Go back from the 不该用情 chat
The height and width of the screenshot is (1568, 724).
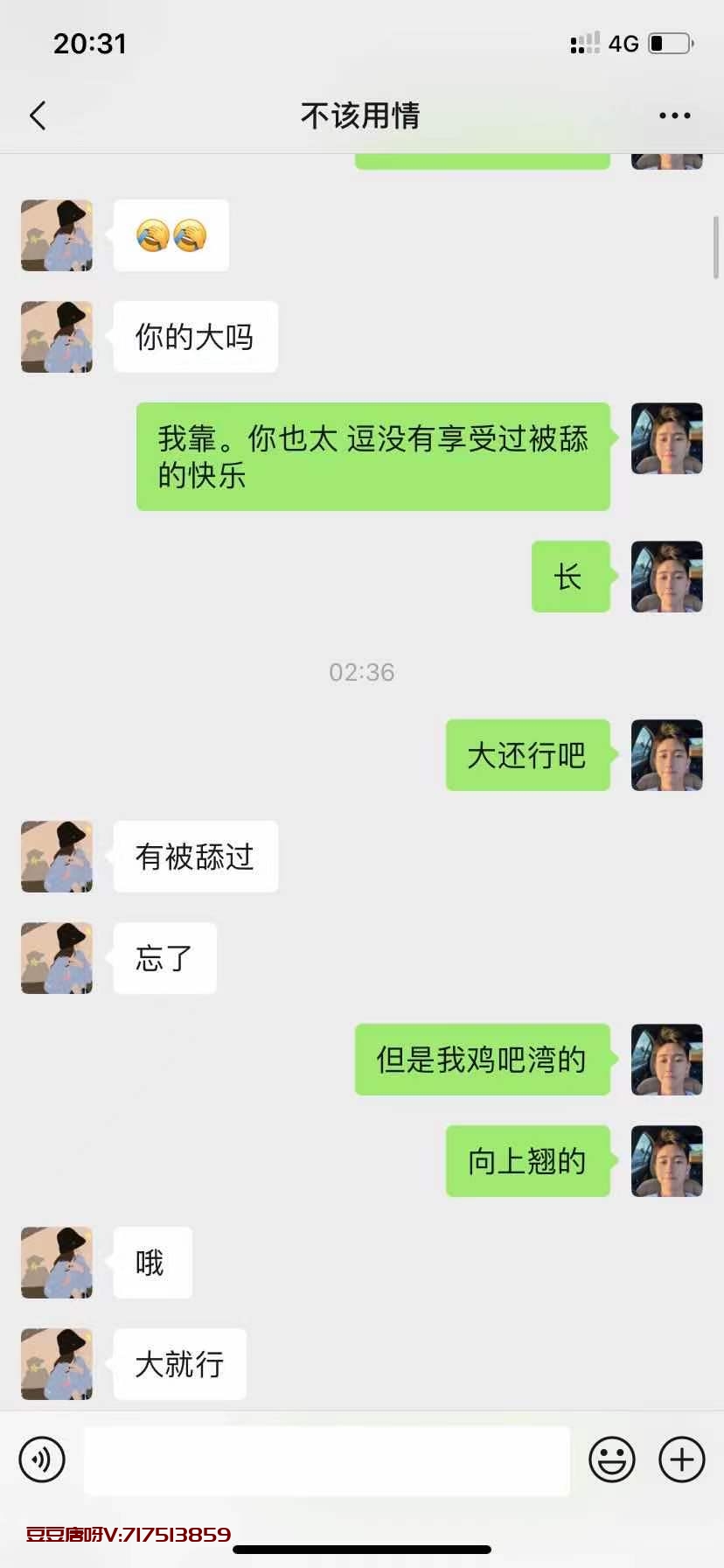pos(38,115)
